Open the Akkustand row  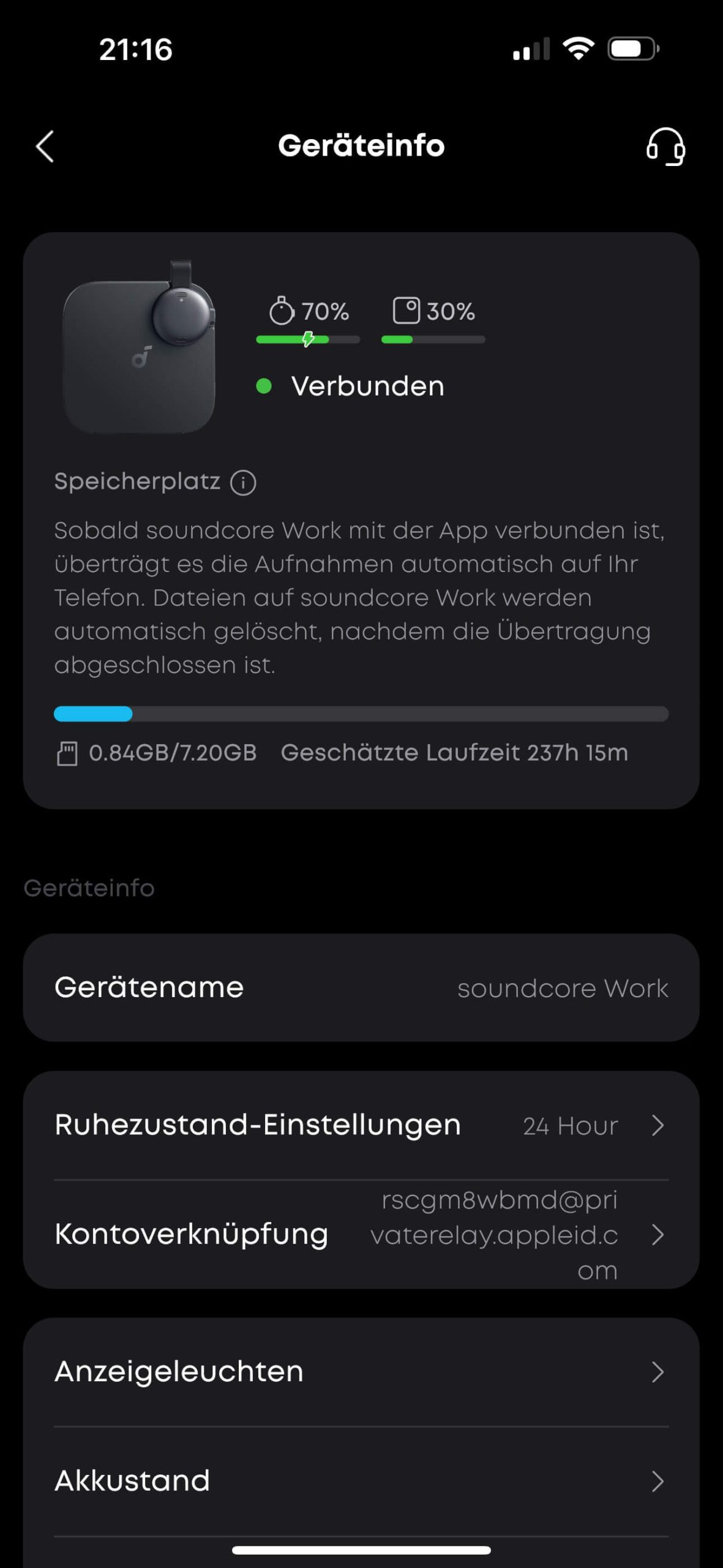[361, 1481]
